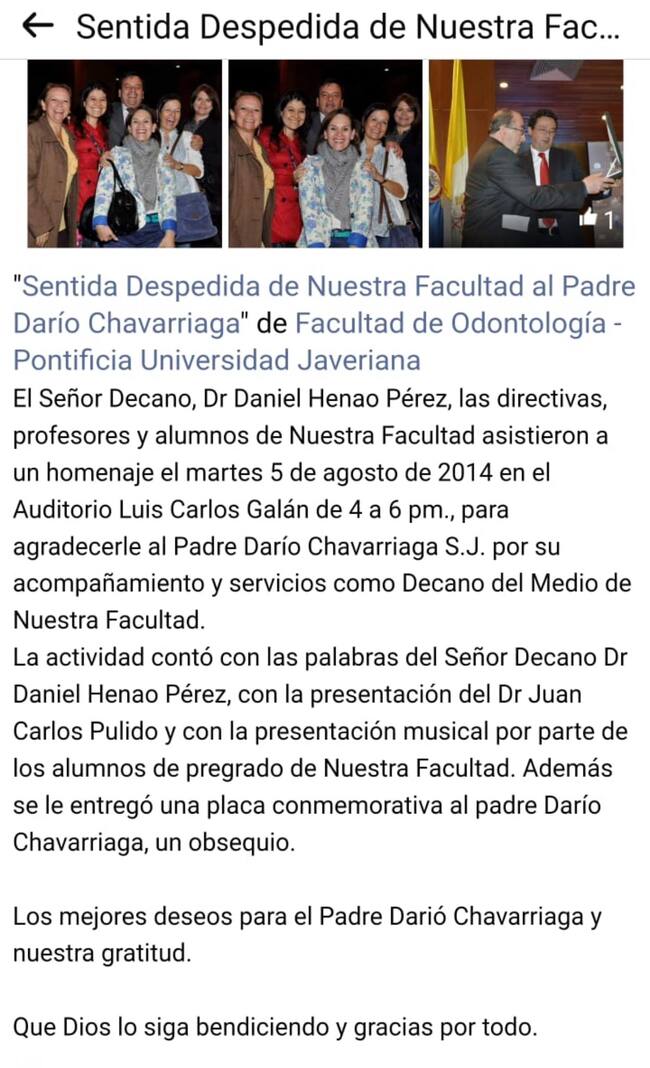Viewport: 650px width, 1068px height.
Task: Open the "Sentida Despedida de Nuestra Facultad" link
Action: point(326,287)
